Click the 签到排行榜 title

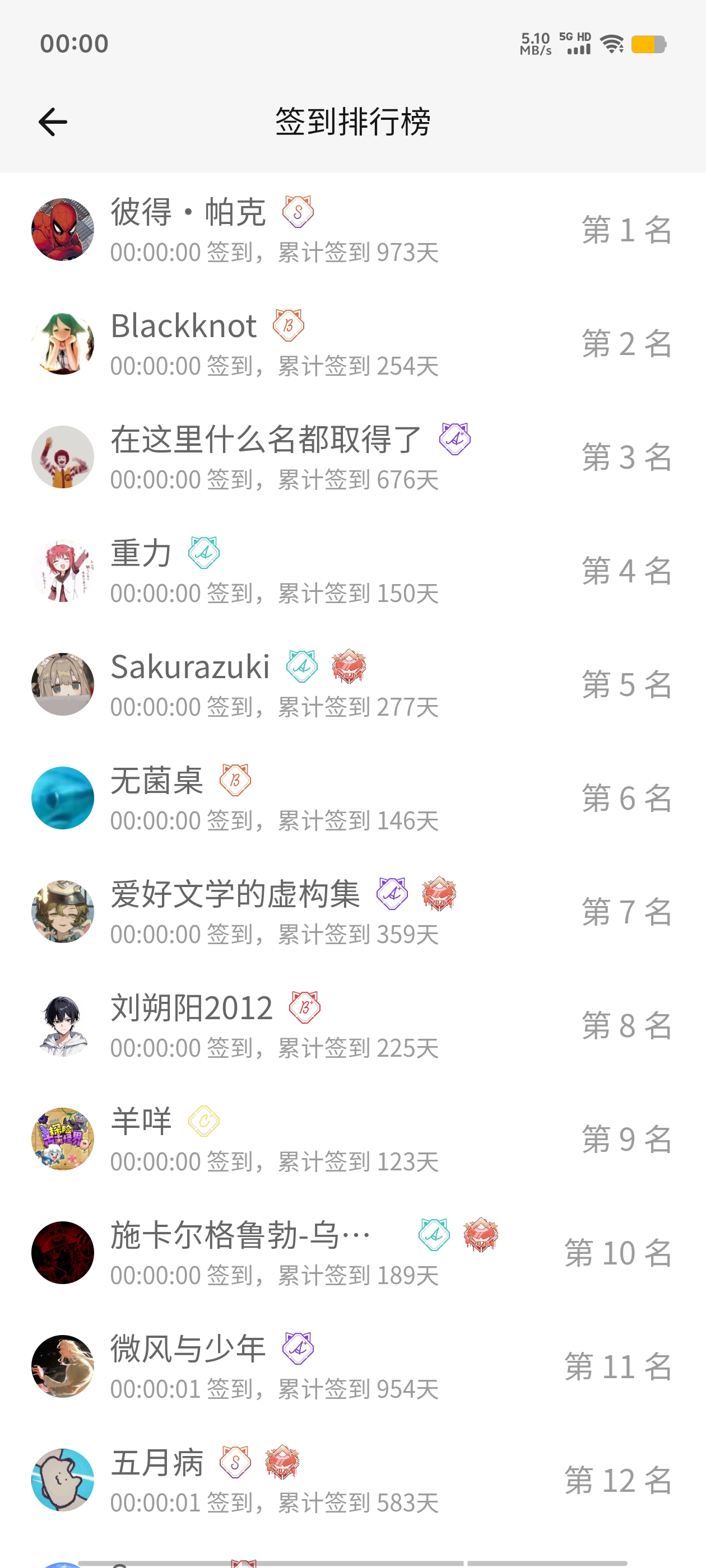tap(352, 120)
